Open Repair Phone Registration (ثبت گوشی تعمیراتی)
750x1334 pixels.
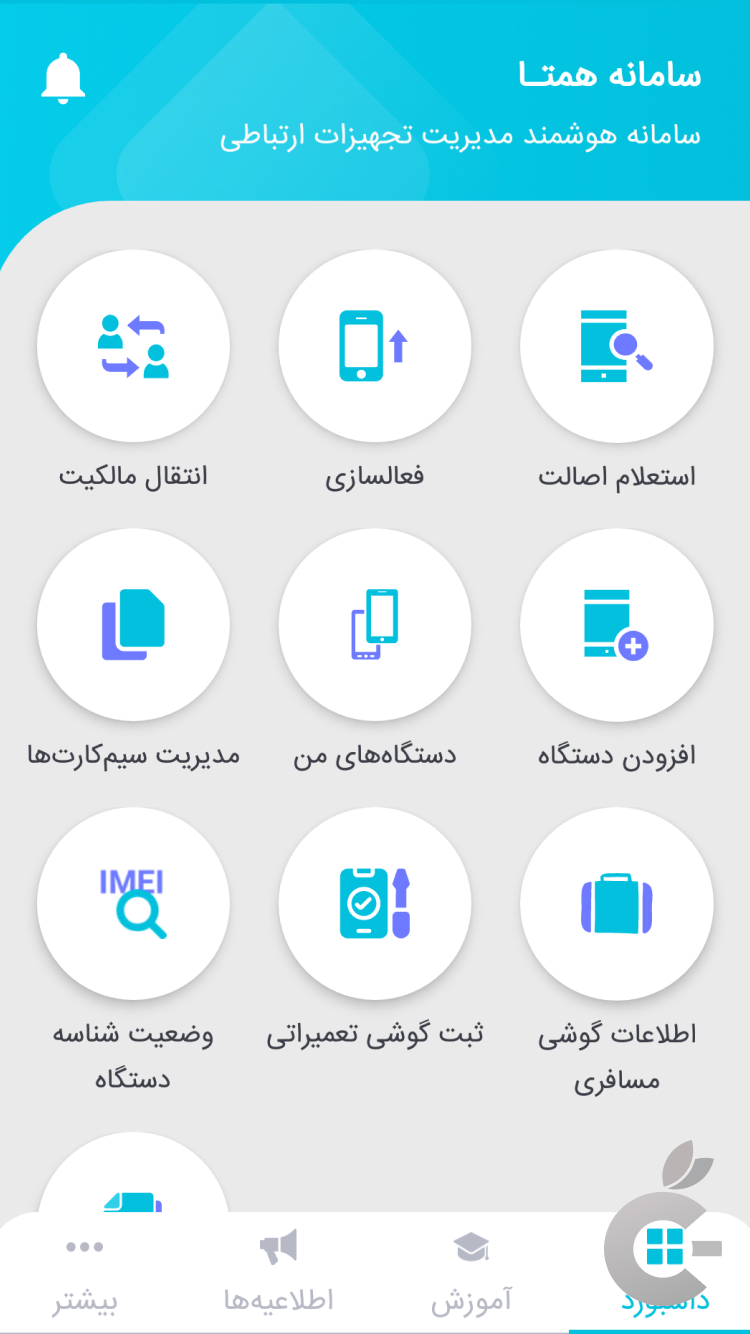click(x=375, y=902)
